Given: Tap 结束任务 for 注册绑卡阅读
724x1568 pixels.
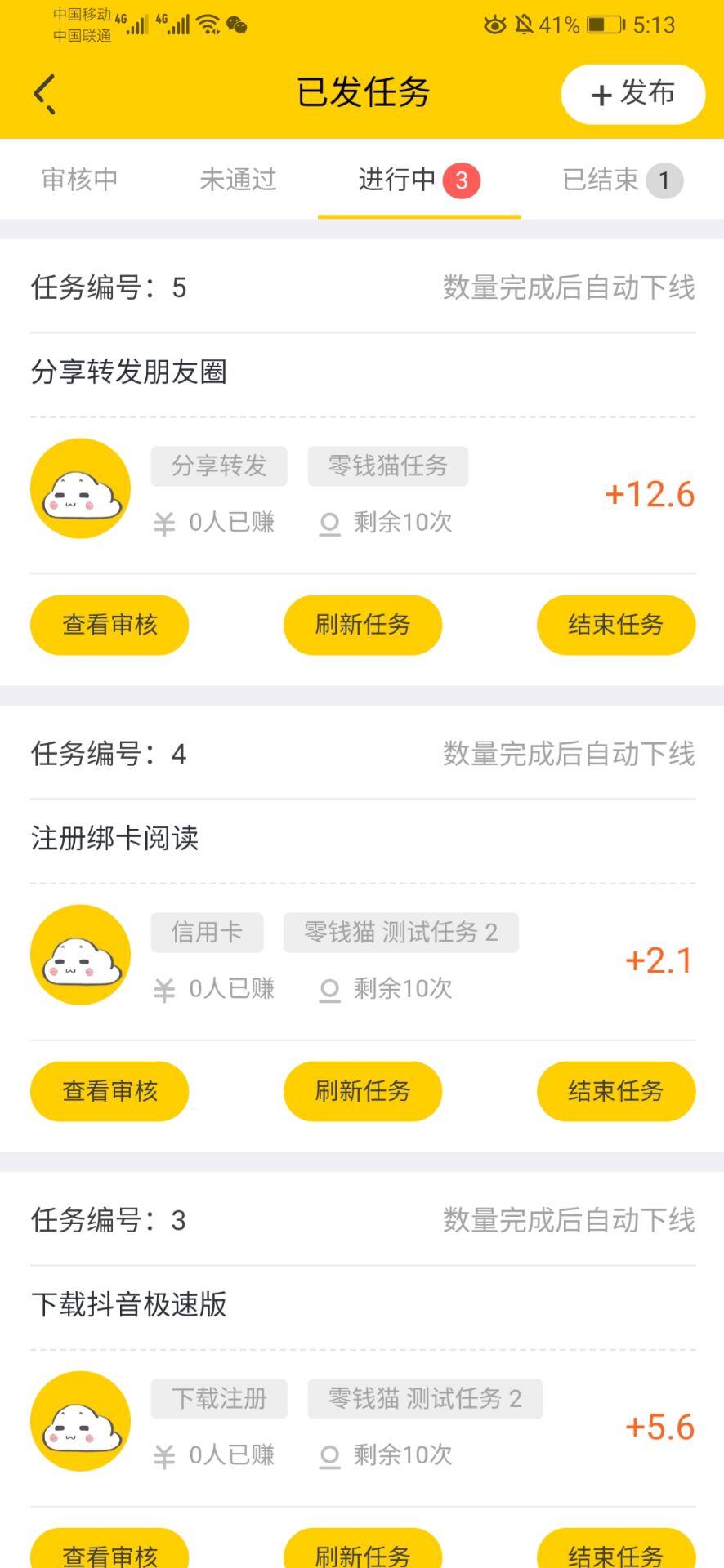Looking at the screenshot, I should coord(616,1091).
